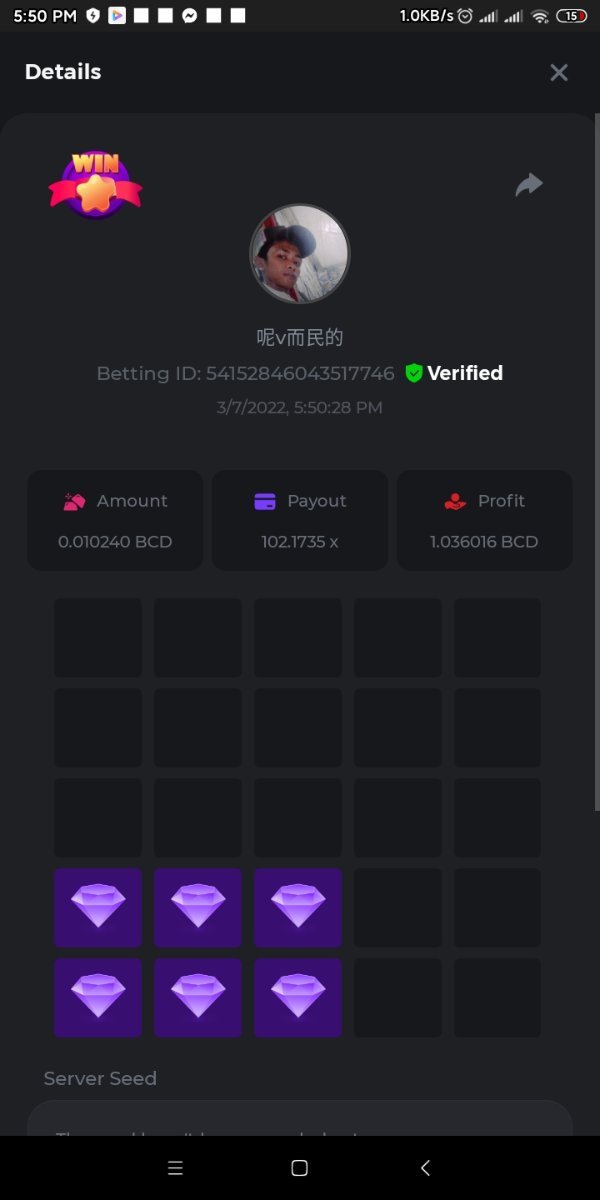The width and height of the screenshot is (600, 1200).
Task: Open the recent apps menu
Action: click(x=175, y=1168)
